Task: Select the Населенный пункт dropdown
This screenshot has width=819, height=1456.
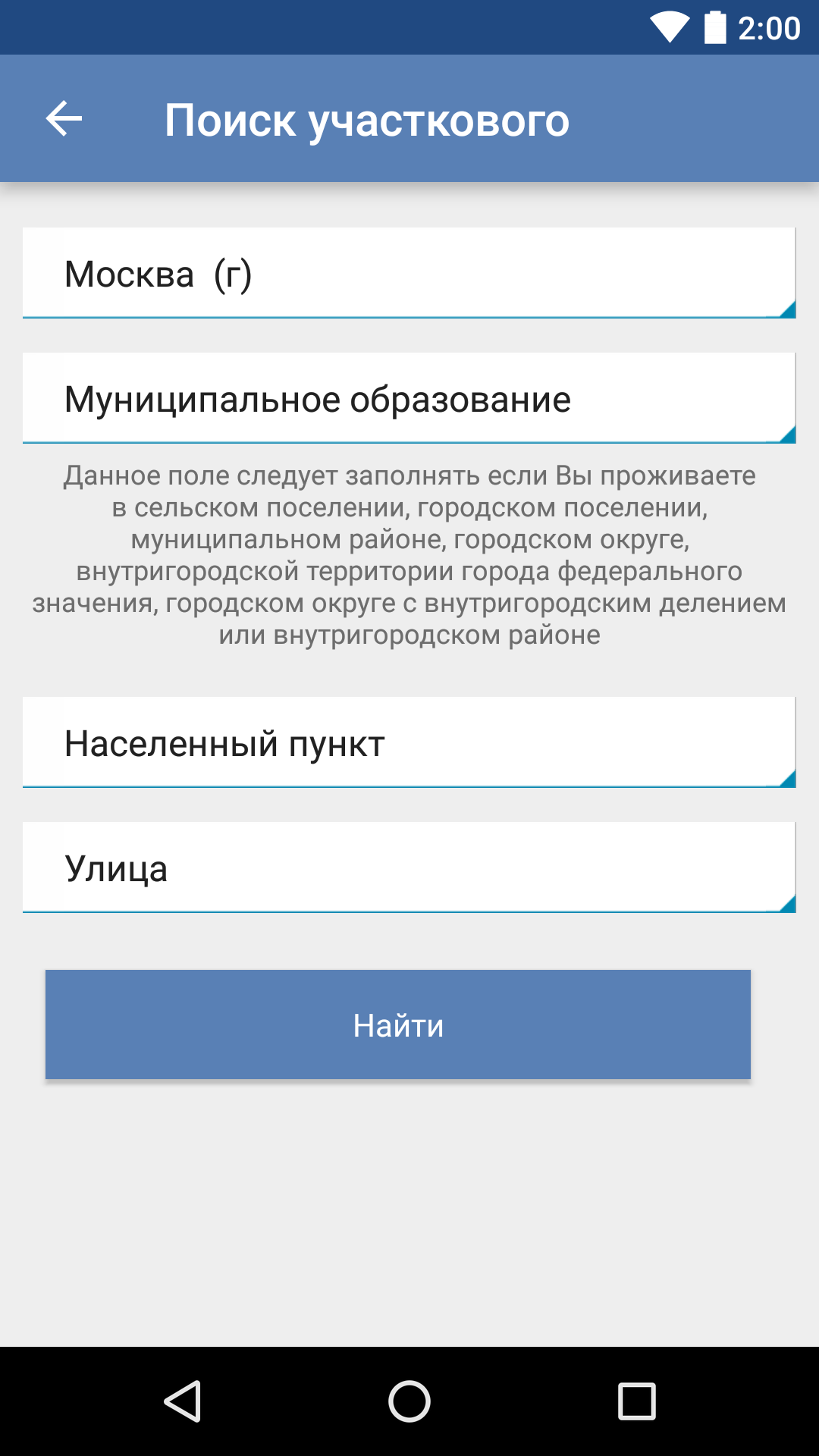Action: tap(409, 742)
